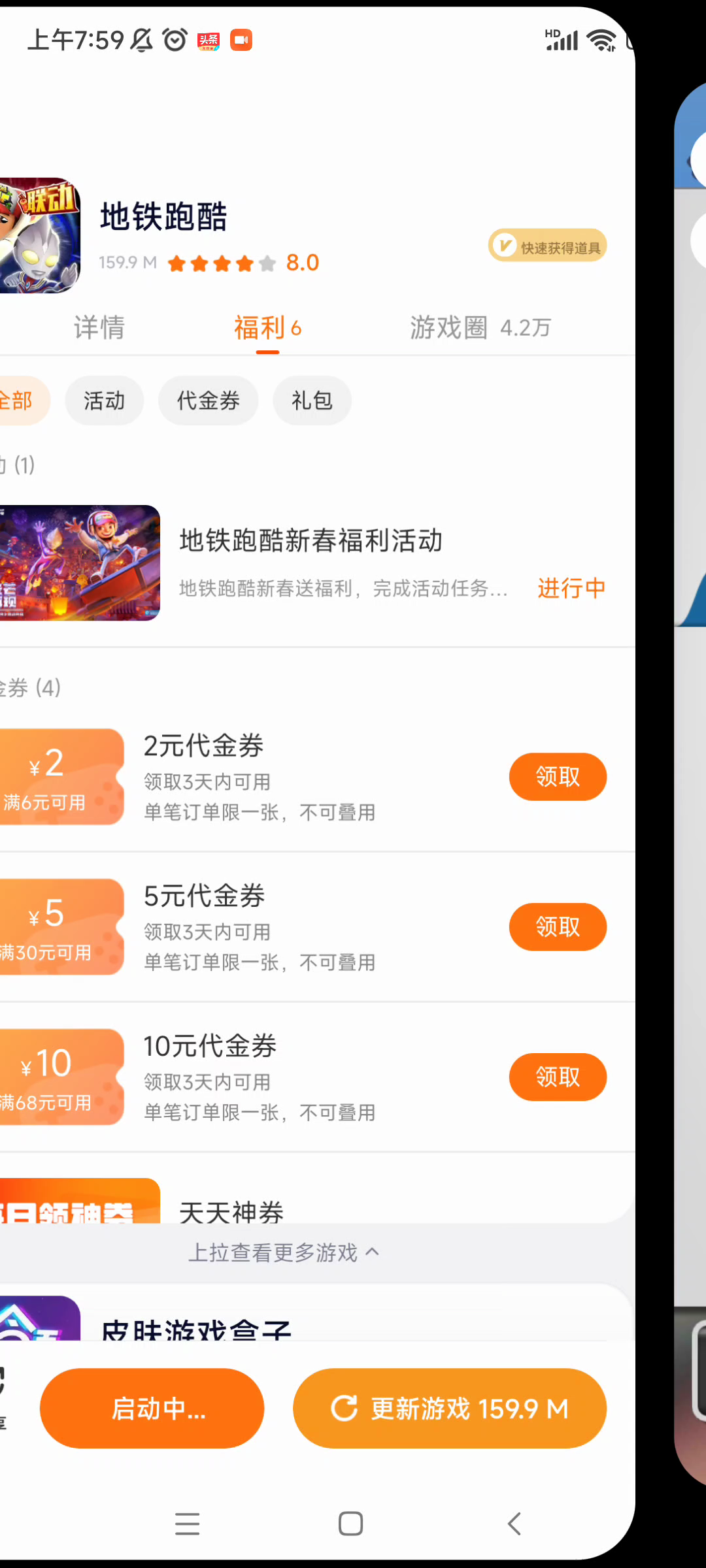The image size is (706, 1568).
Task: Claim the 10元代金券 coupon
Action: pos(558,1077)
